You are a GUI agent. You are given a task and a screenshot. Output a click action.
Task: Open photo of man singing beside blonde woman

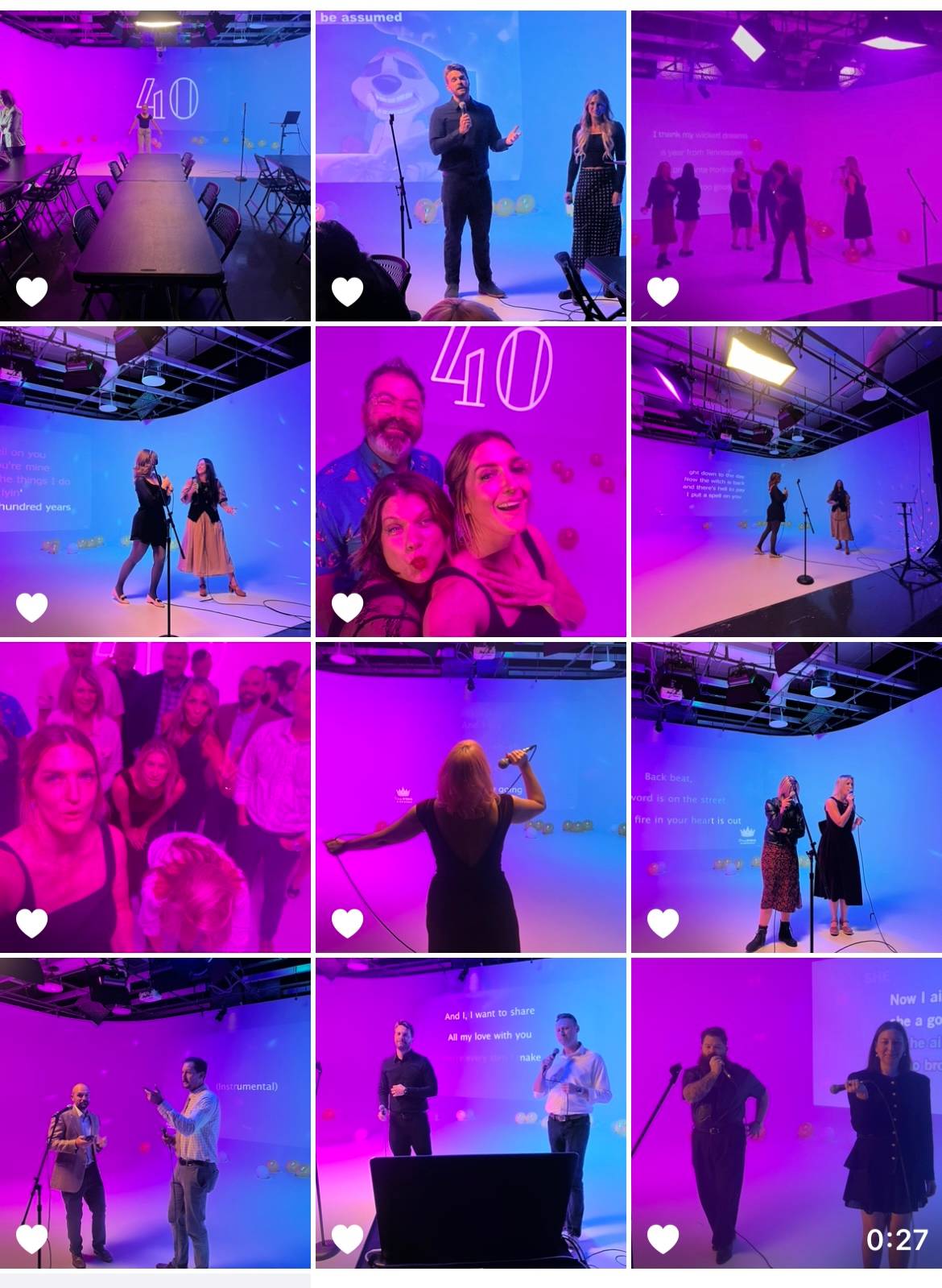click(x=470, y=165)
